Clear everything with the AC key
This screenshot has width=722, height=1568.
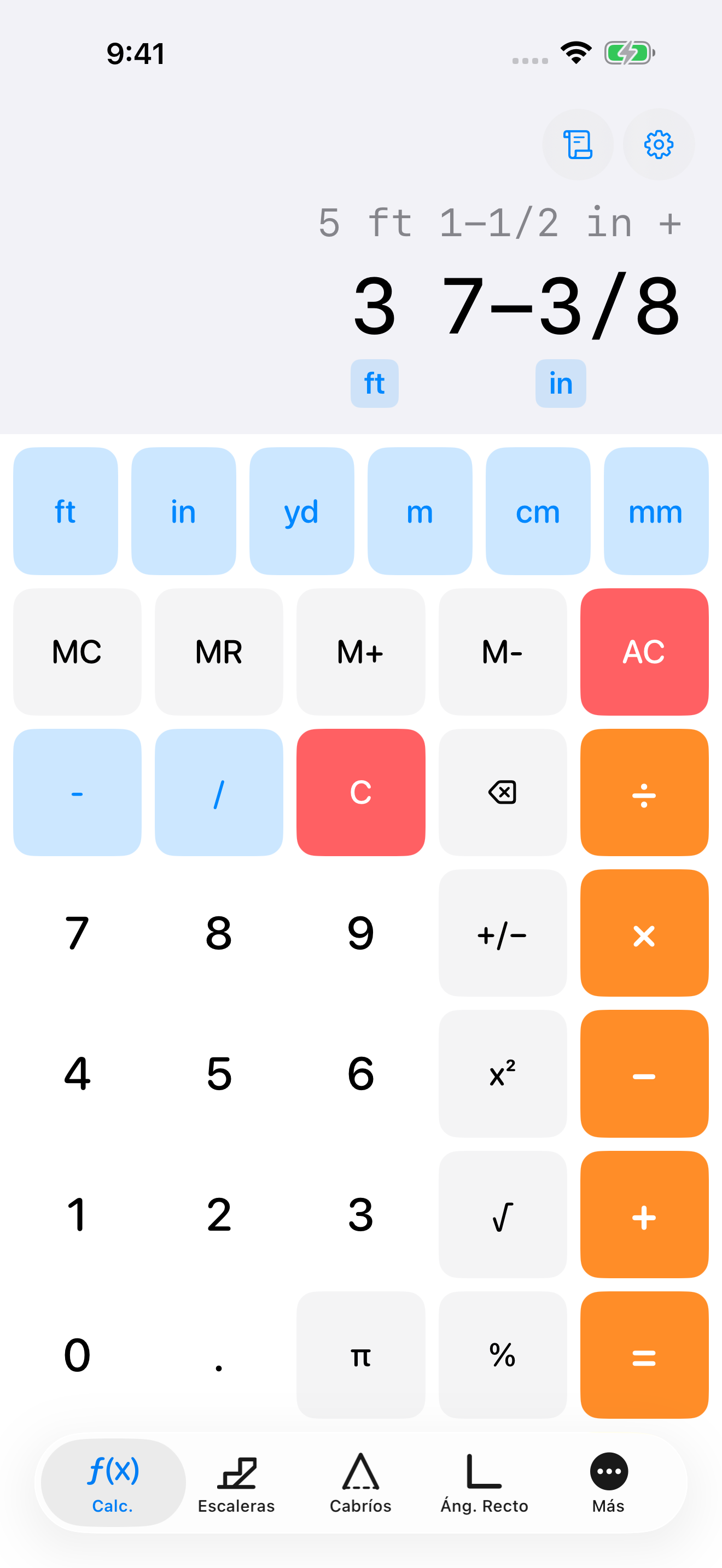tap(644, 652)
